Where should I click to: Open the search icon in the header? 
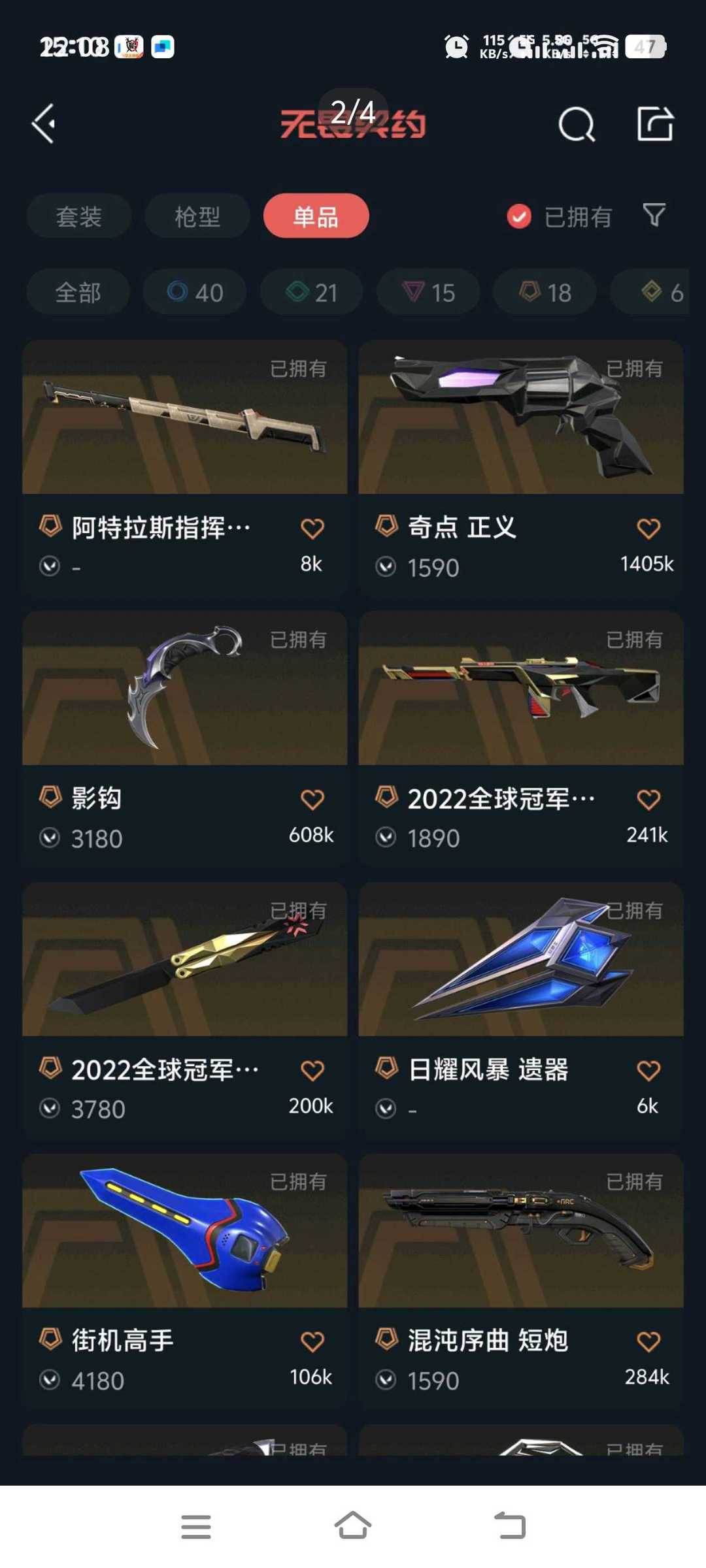pos(577,123)
